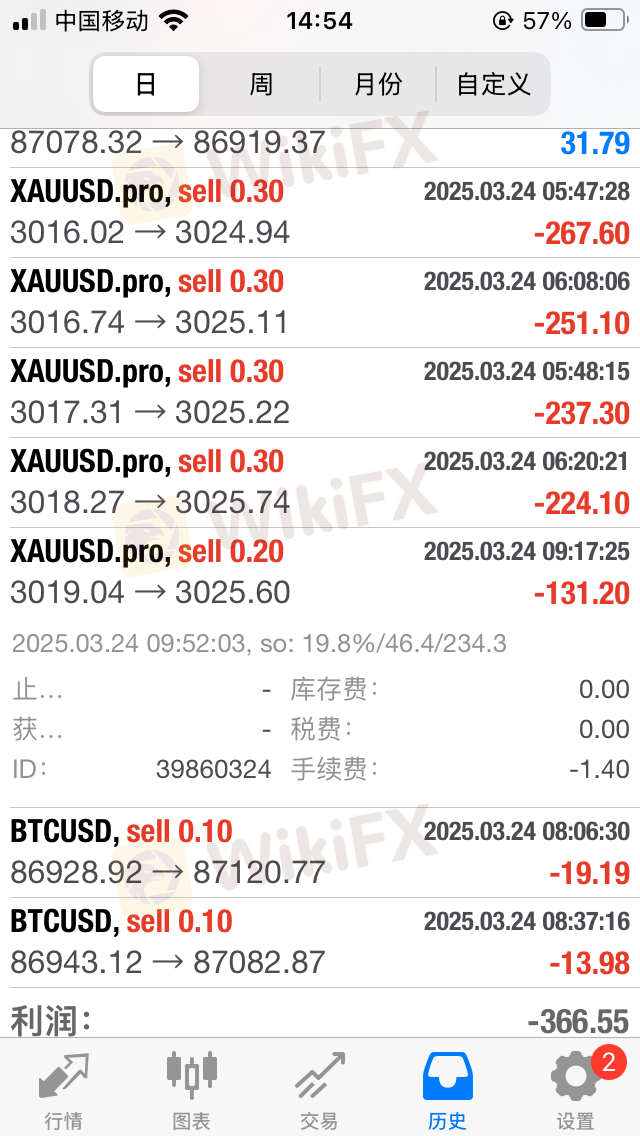Tap the 历史 history tab
The height and width of the screenshot is (1136, 640).
(447, 1087)
